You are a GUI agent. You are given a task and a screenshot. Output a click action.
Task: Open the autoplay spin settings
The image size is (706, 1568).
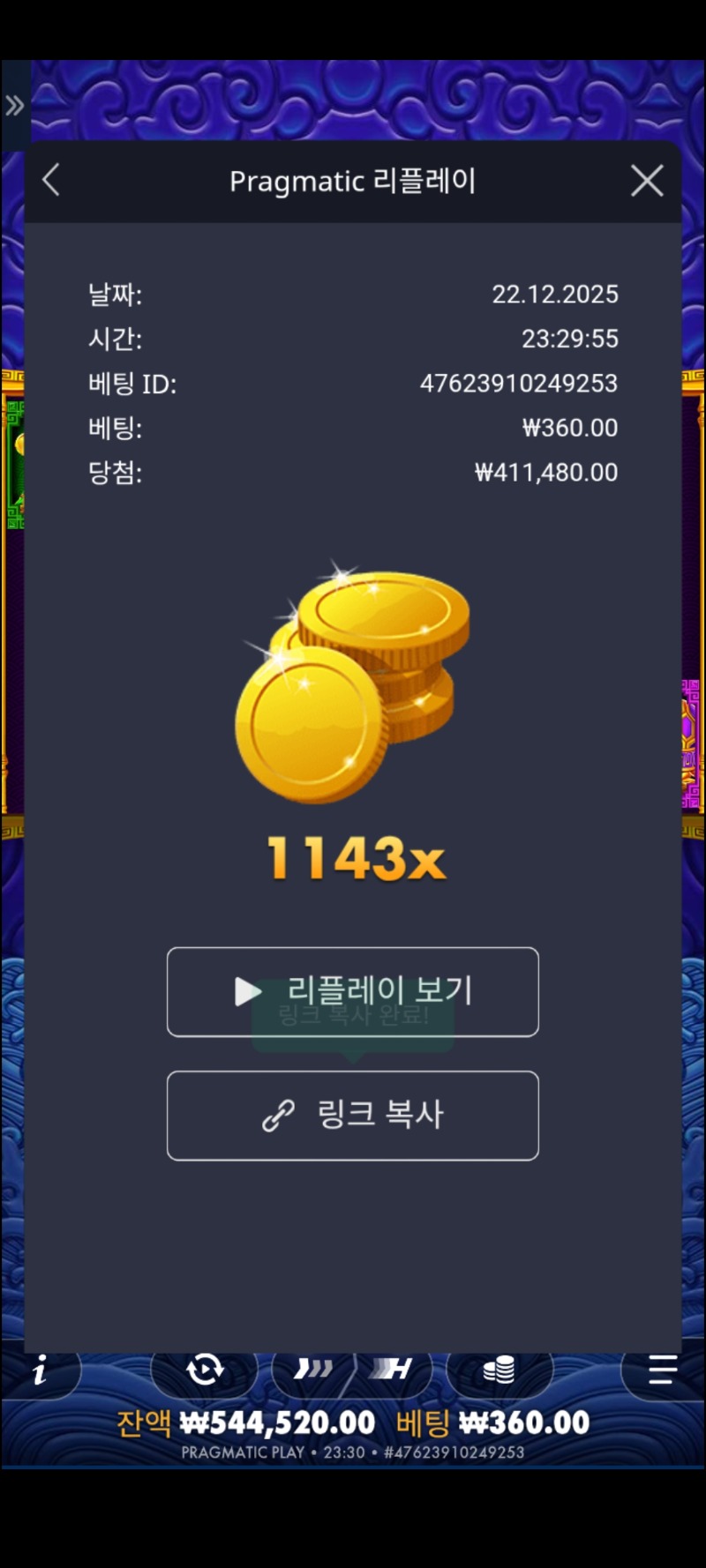[x=205, y=1370]
